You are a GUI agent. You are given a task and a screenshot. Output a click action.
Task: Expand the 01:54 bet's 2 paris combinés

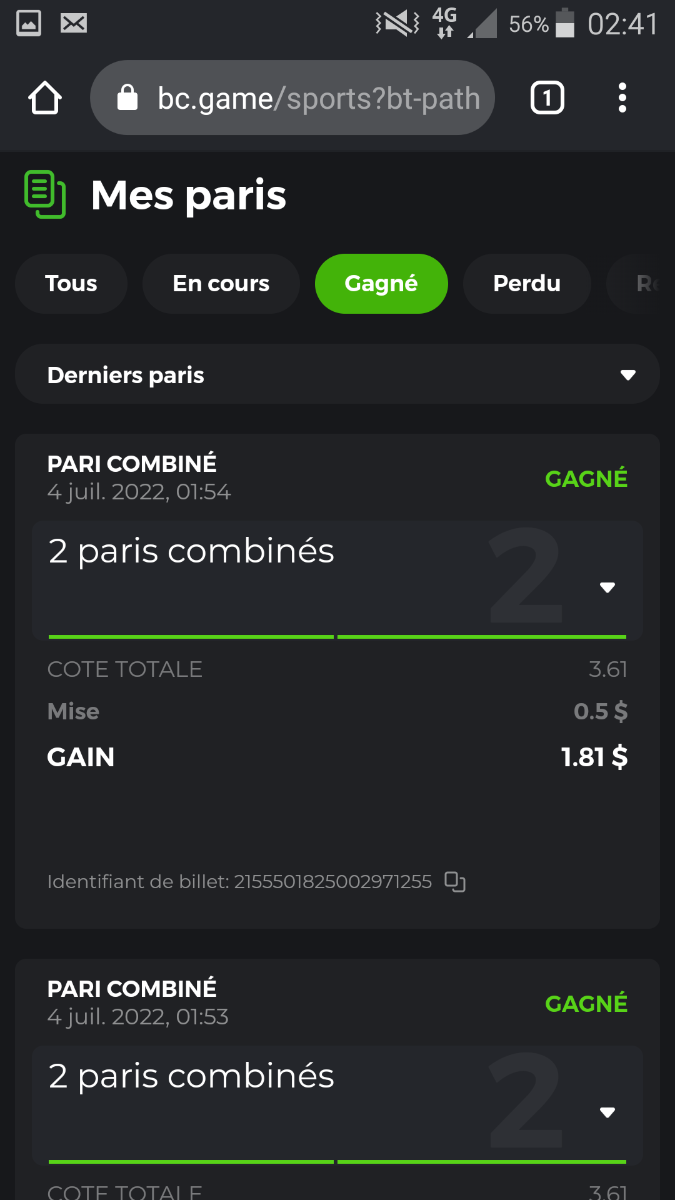(607, 587)
